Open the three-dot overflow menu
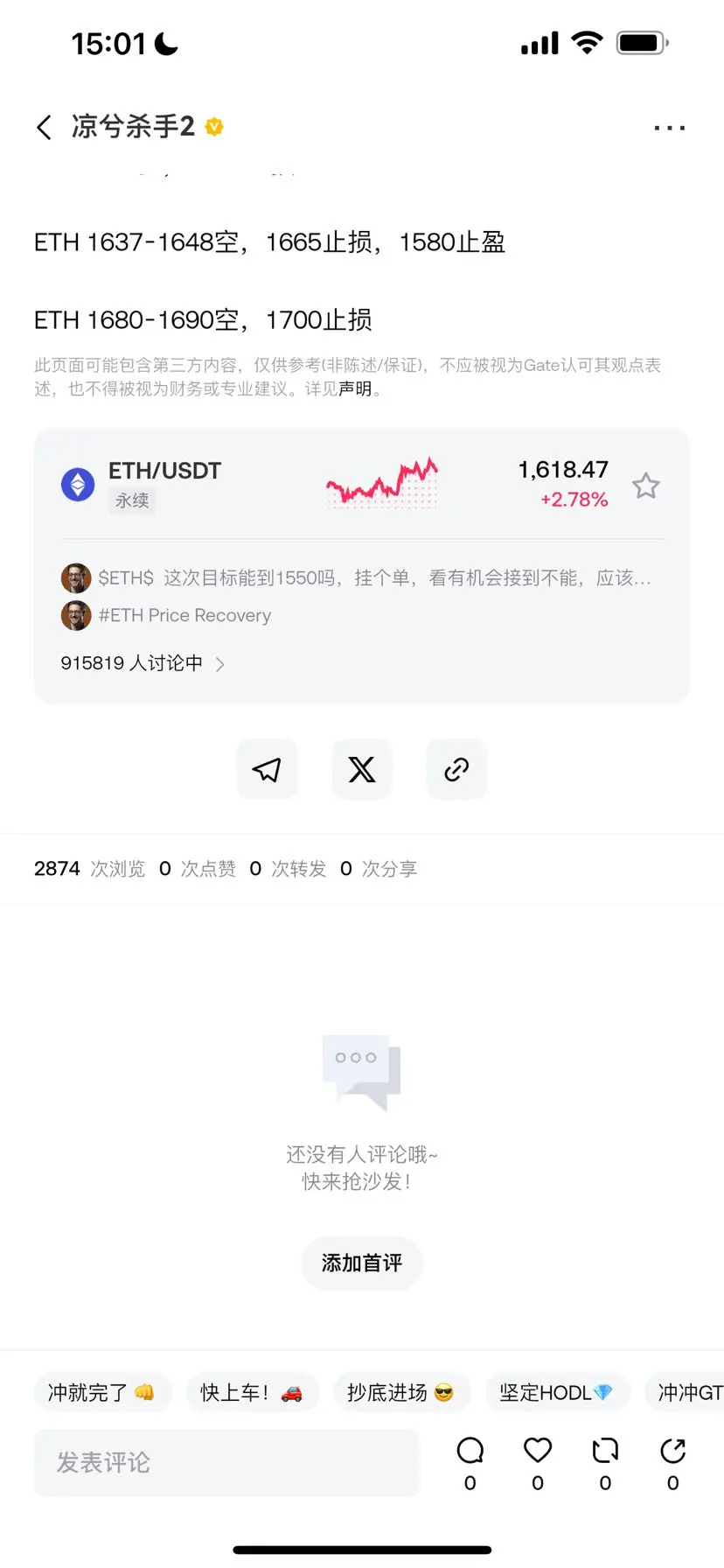This screenshot has height=1568, width=724. pyautogui.click(x=670, y=128)
